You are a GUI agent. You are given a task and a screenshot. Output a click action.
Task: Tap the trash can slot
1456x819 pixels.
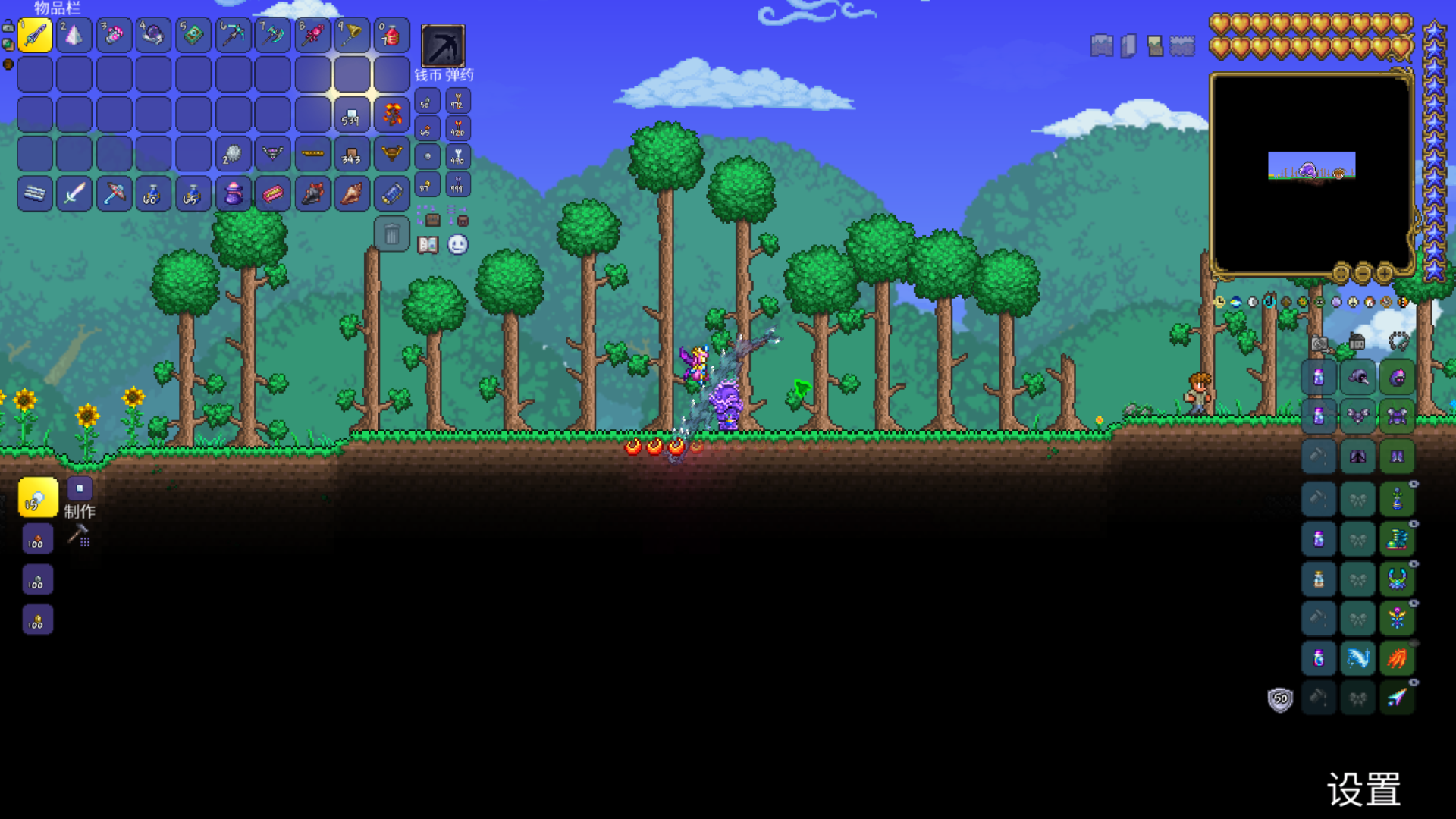tap(391, 234)
